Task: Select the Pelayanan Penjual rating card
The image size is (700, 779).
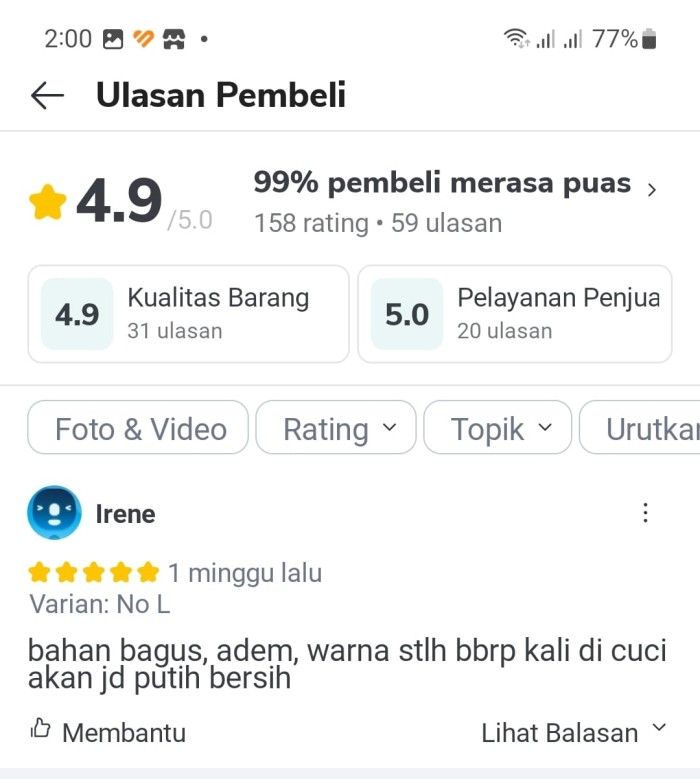Action: (x=515, y=313)
